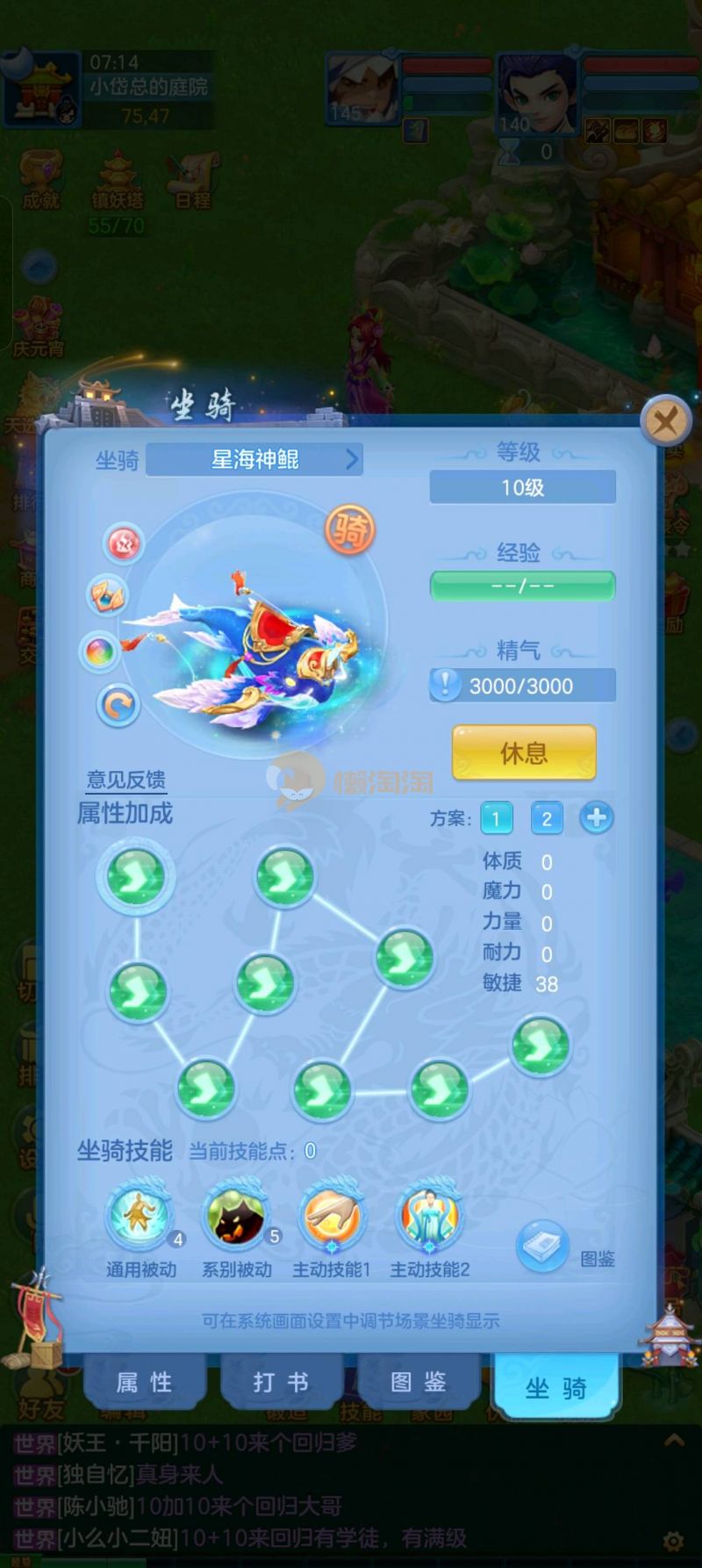
Task: Tap the mount color palette icon
Action: point(99,652)
